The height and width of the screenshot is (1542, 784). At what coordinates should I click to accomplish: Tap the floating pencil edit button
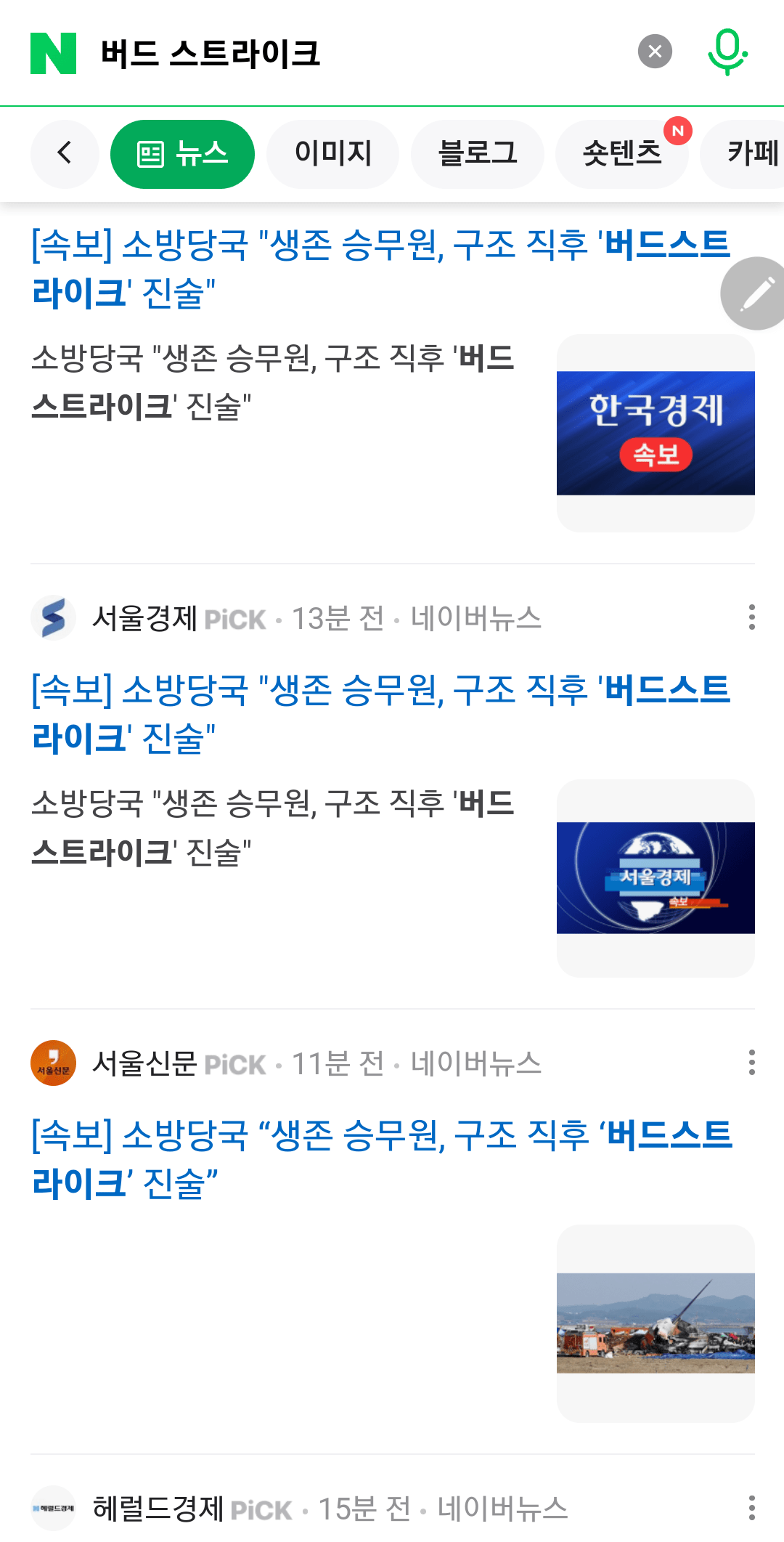[755, 293]
